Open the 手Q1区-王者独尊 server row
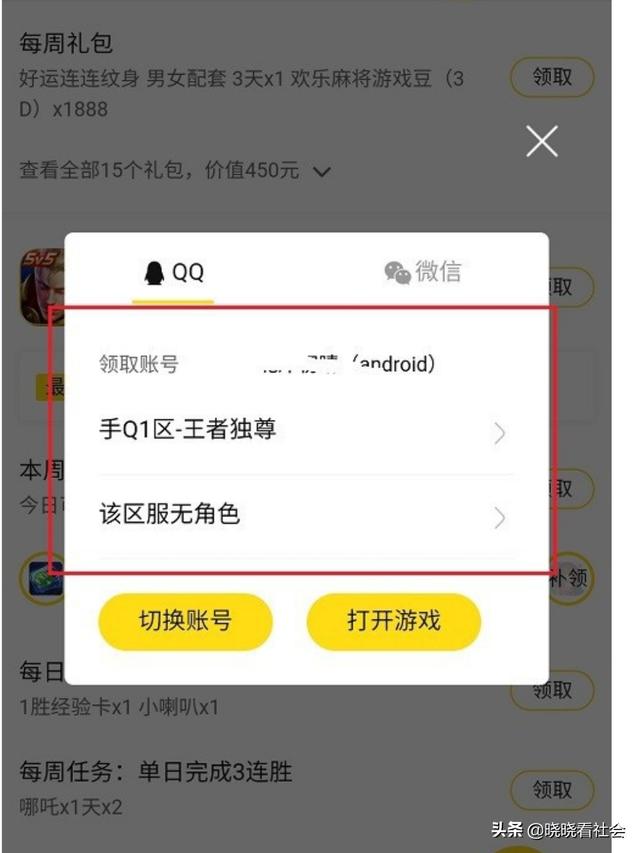Viewport: 640px width, 853px height. point(303,431)
